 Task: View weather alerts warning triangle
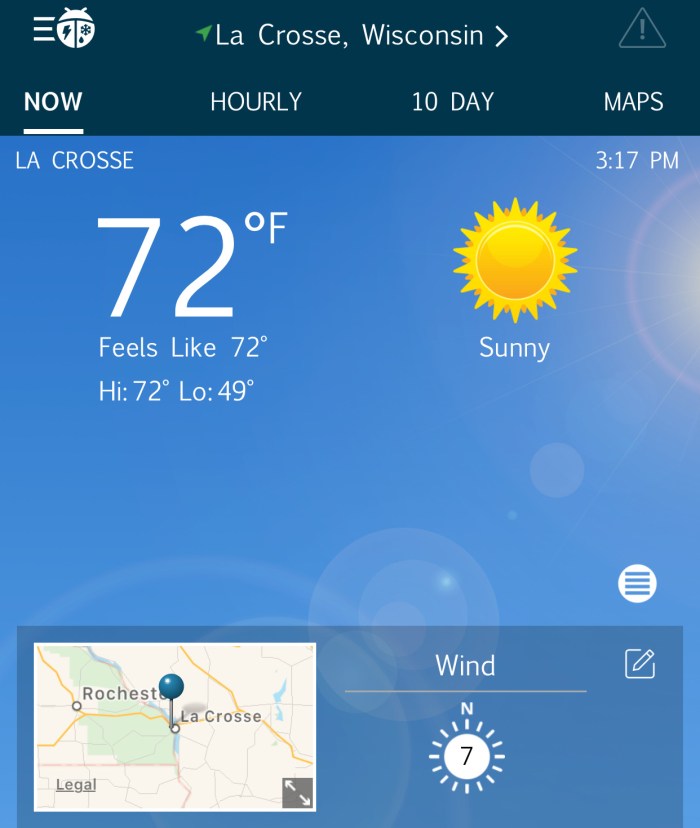click(x=642, y=30)
